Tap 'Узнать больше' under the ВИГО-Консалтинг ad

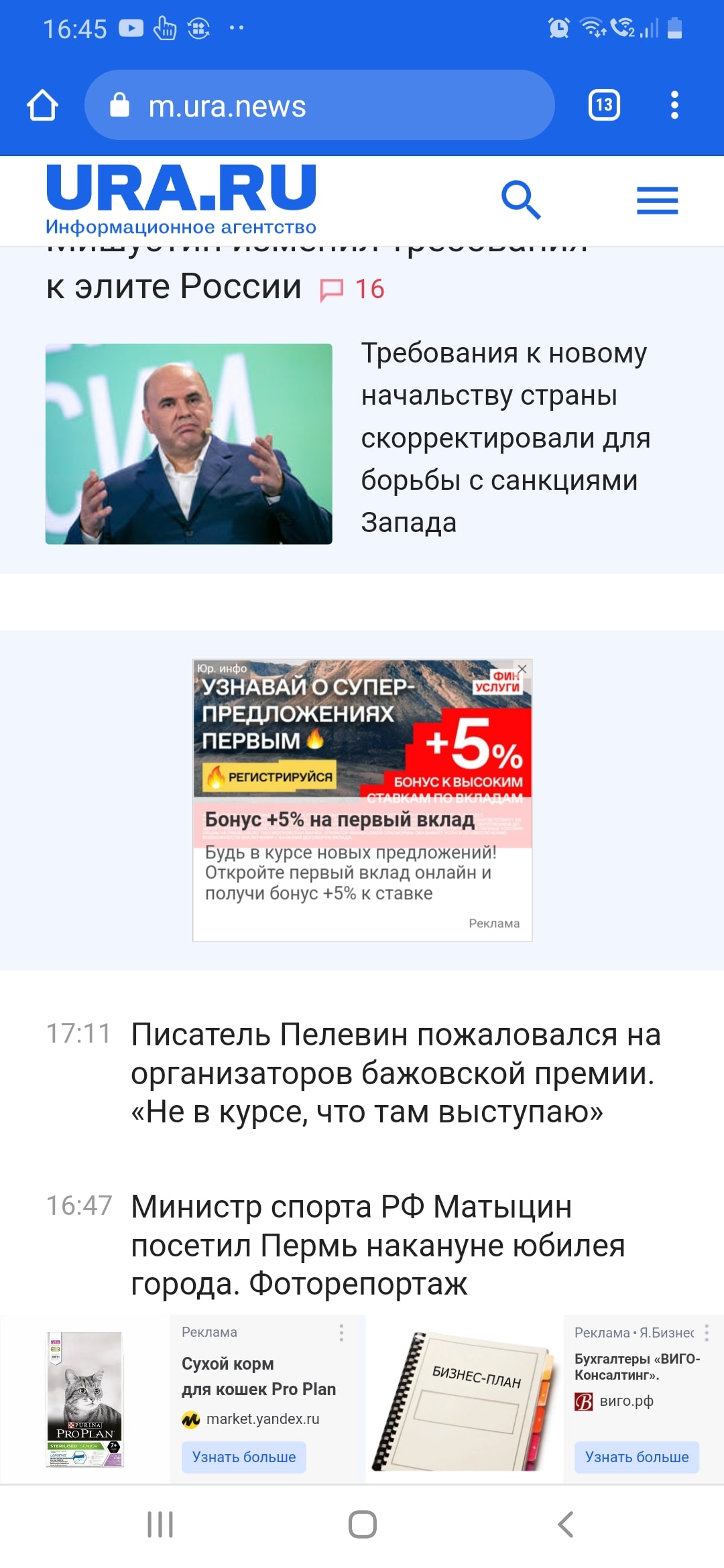tap(636, 1457)
